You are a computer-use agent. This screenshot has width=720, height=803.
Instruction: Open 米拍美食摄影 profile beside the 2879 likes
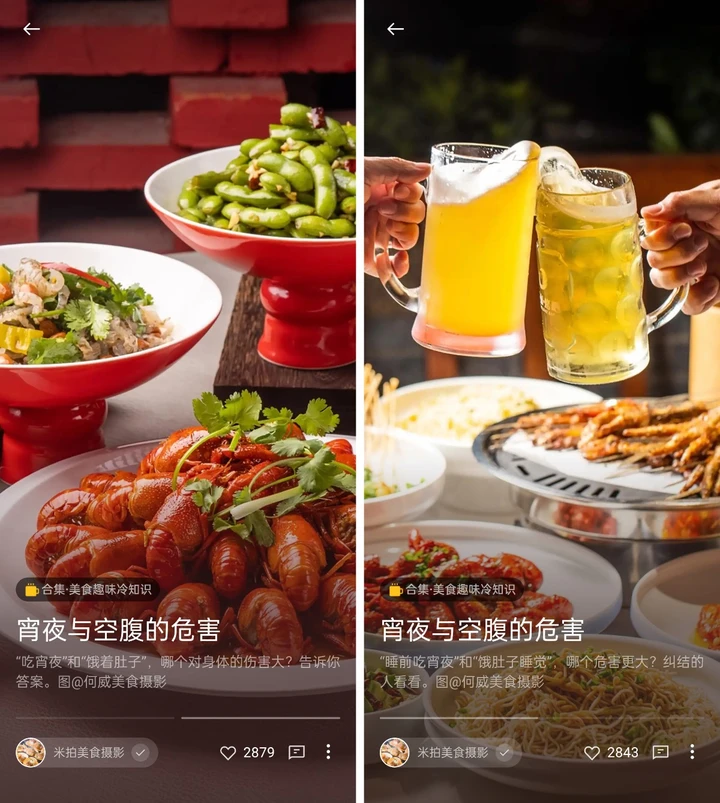(85, 752)
